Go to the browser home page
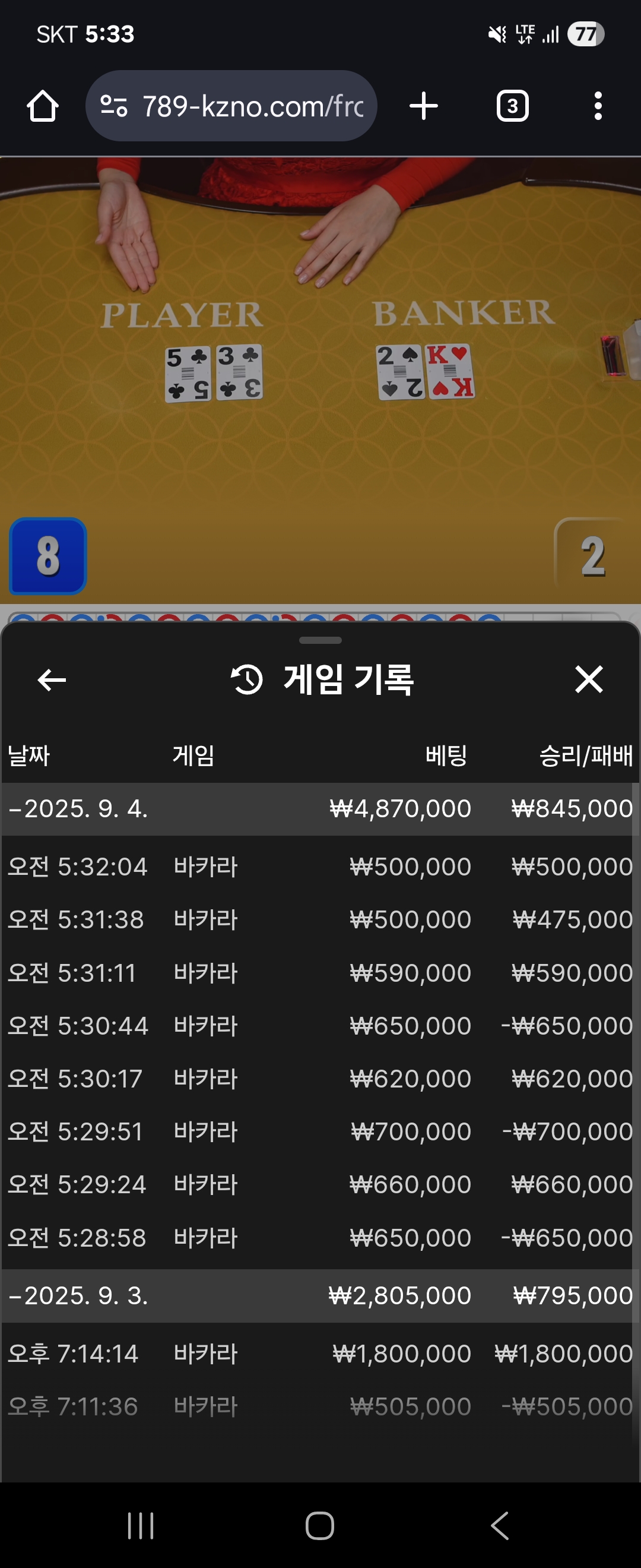The height and width of the screenshot is (1568, 641). tap(43, 106)
